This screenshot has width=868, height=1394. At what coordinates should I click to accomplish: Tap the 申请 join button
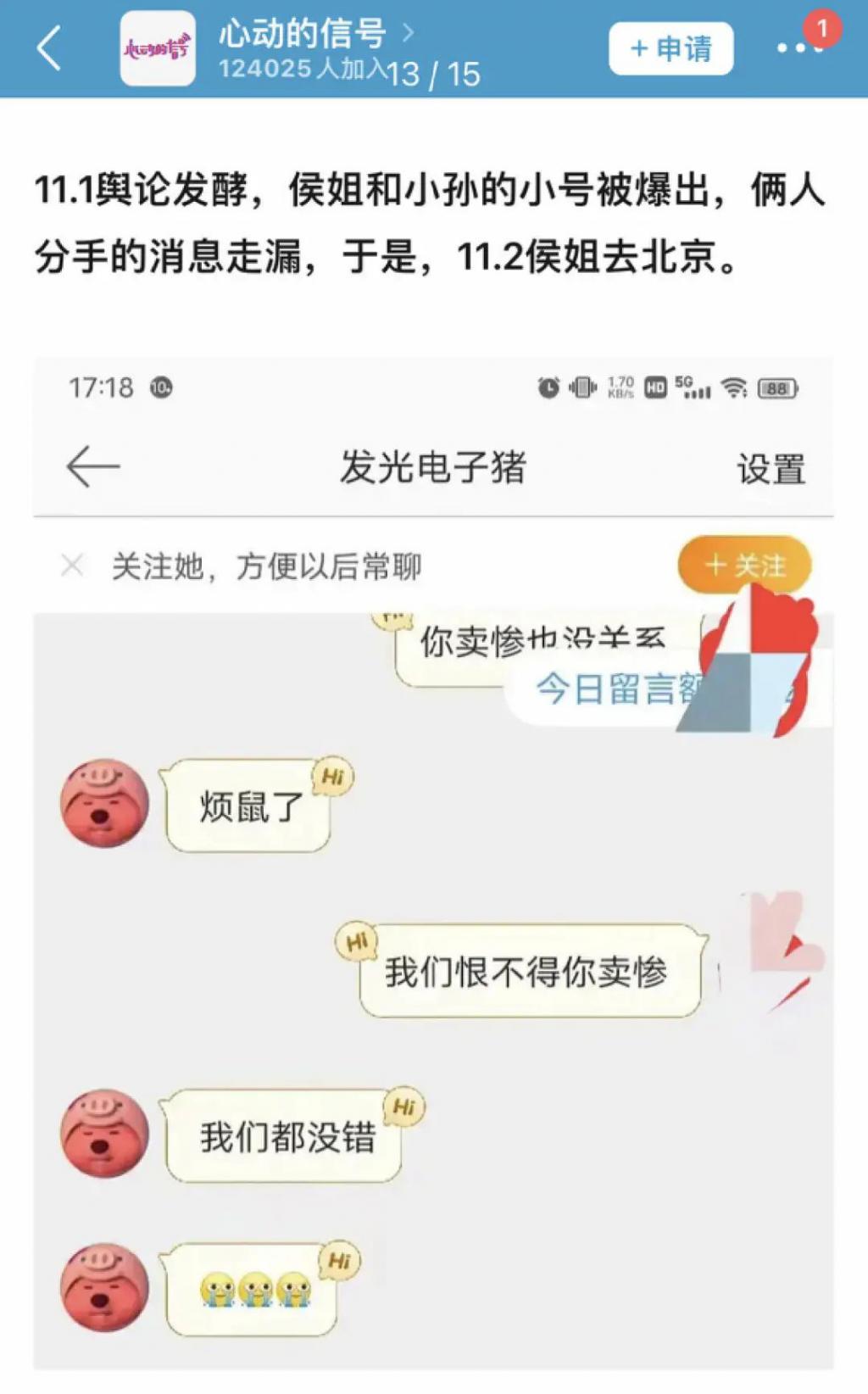pos(670,49)
